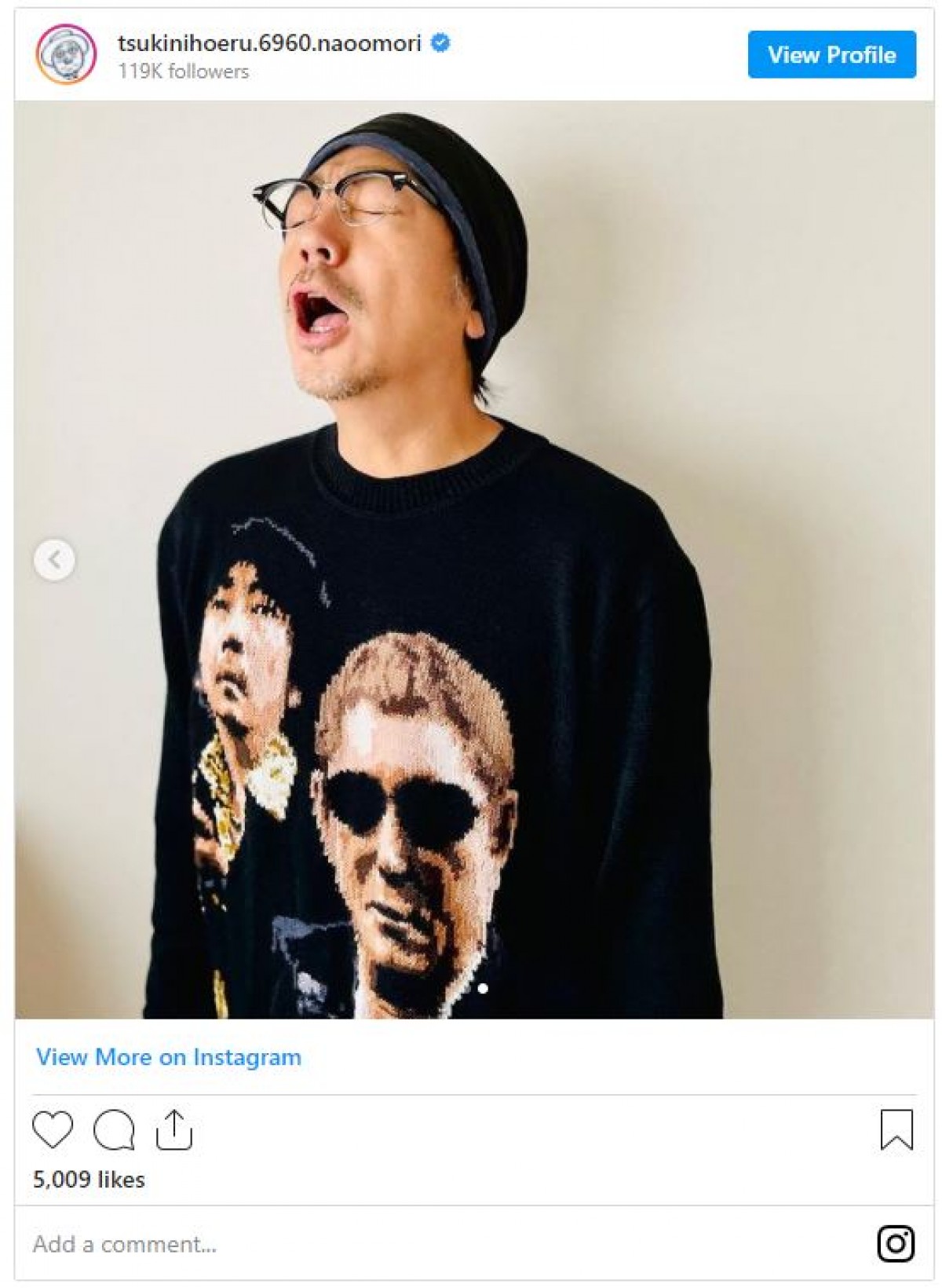The image size is (942, 1288).
Task: Share this post
Action: (174, 1130)
